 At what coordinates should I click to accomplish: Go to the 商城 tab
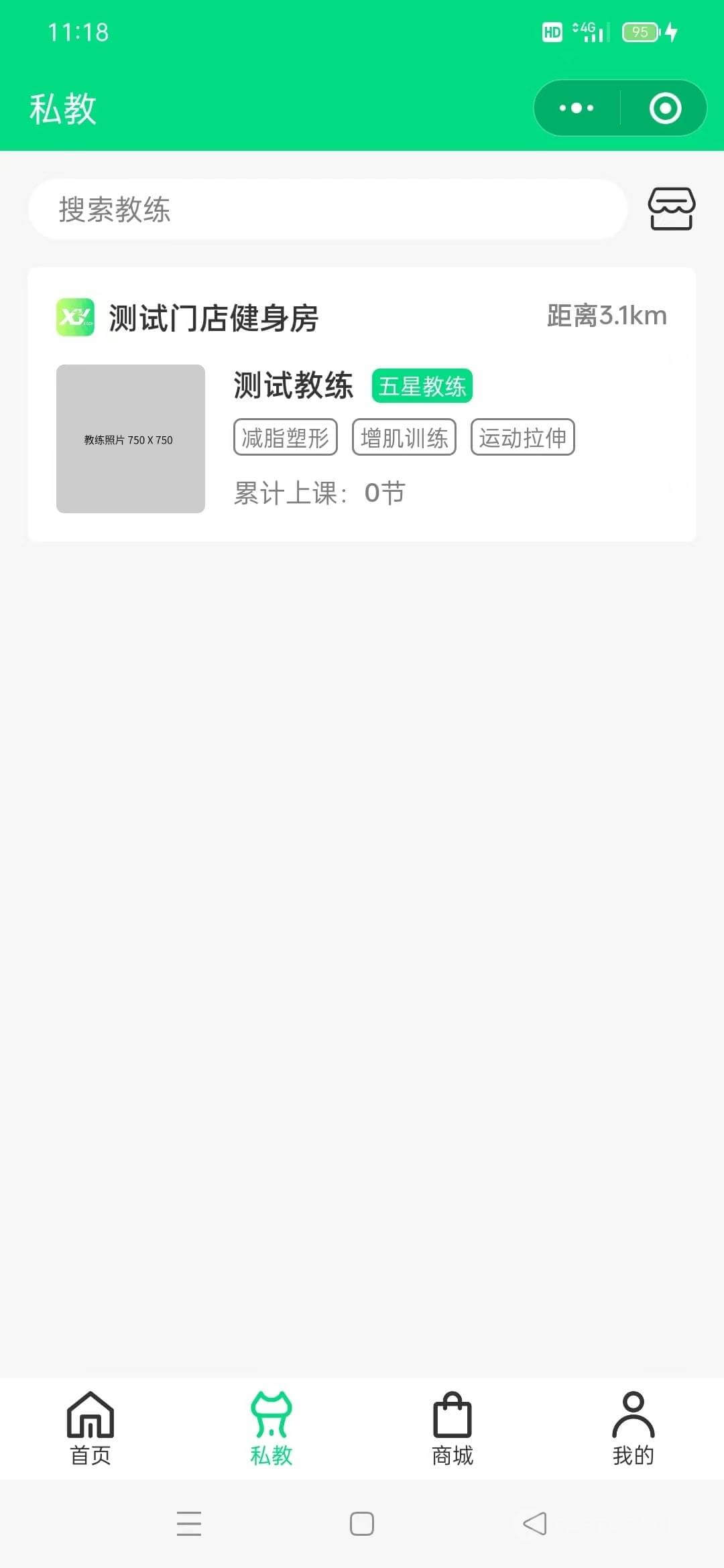[x=452, y=1428]
